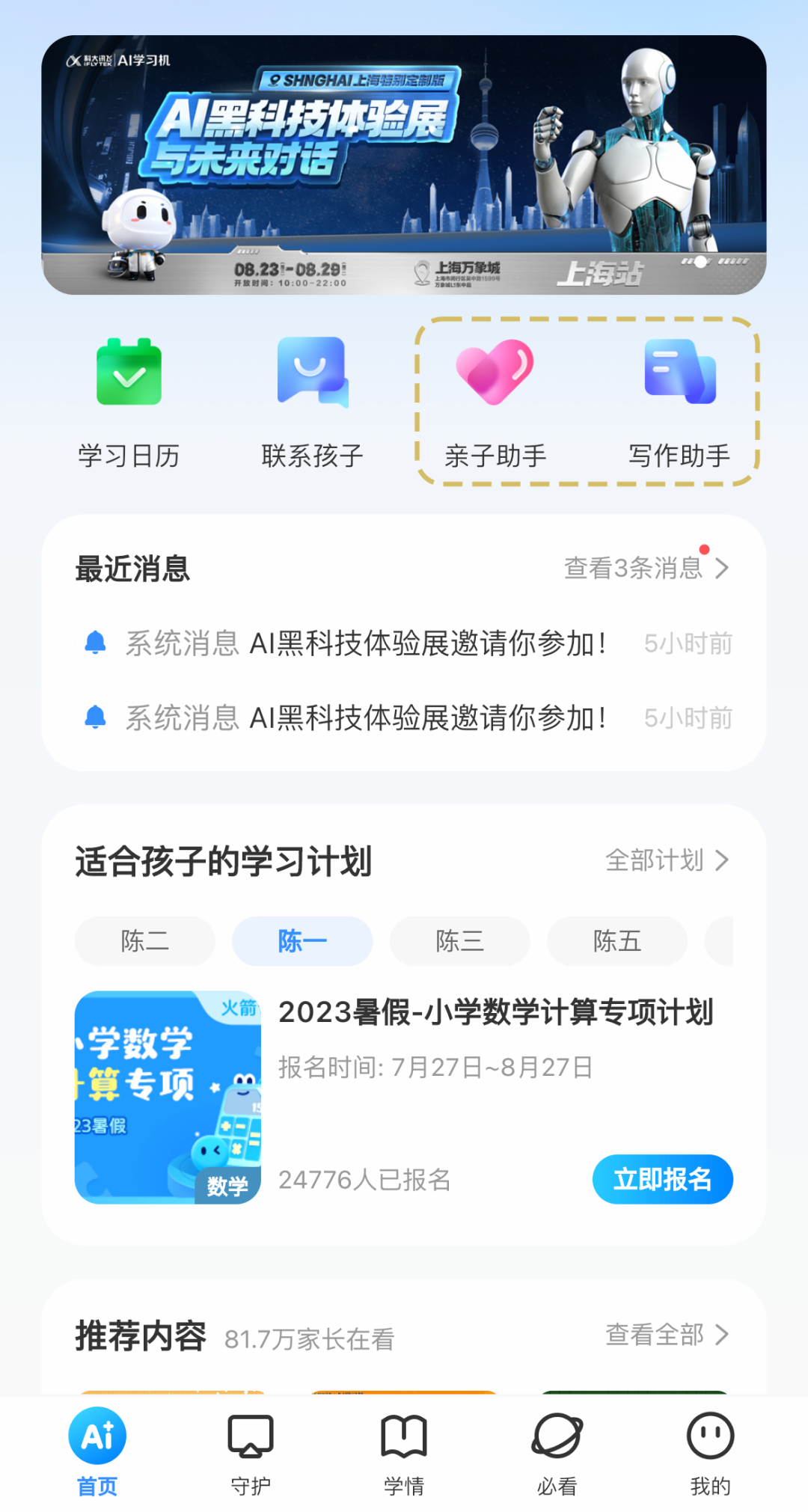Open message about AI黑科技体验展 invitation
The height and width of the screenshot is (1512, 808).
pos(428,642)
